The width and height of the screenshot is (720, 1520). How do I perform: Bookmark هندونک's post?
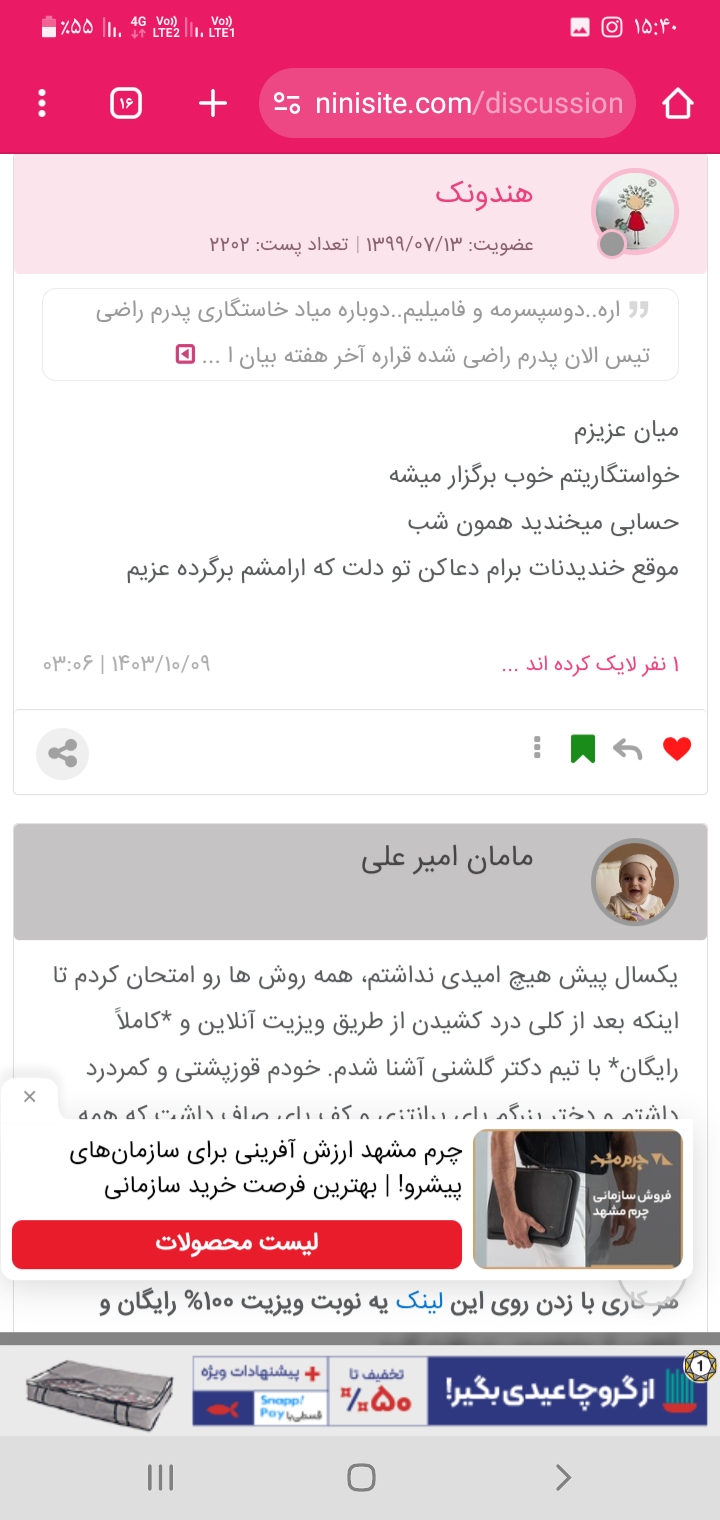click(x=583, y=748)
